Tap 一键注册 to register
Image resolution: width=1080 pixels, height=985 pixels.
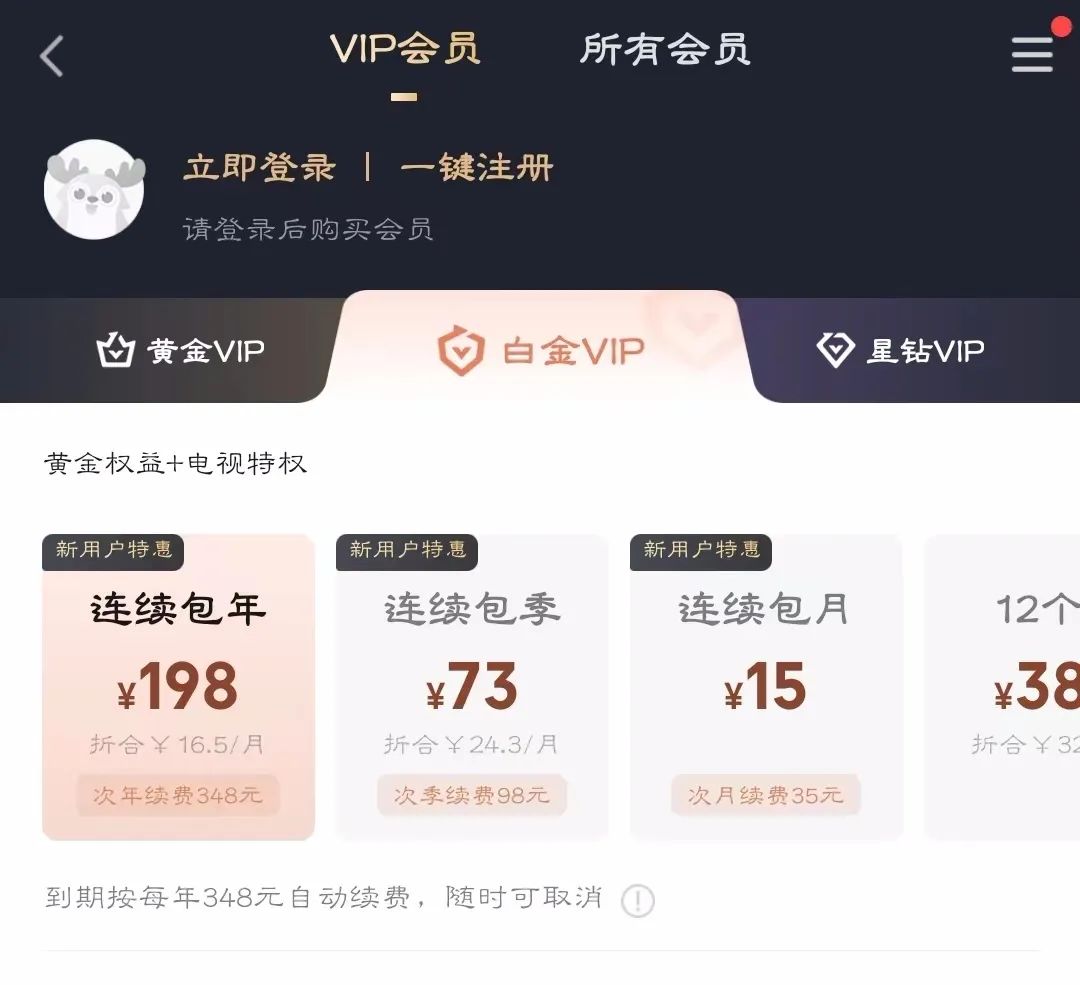tap(476, 168)
